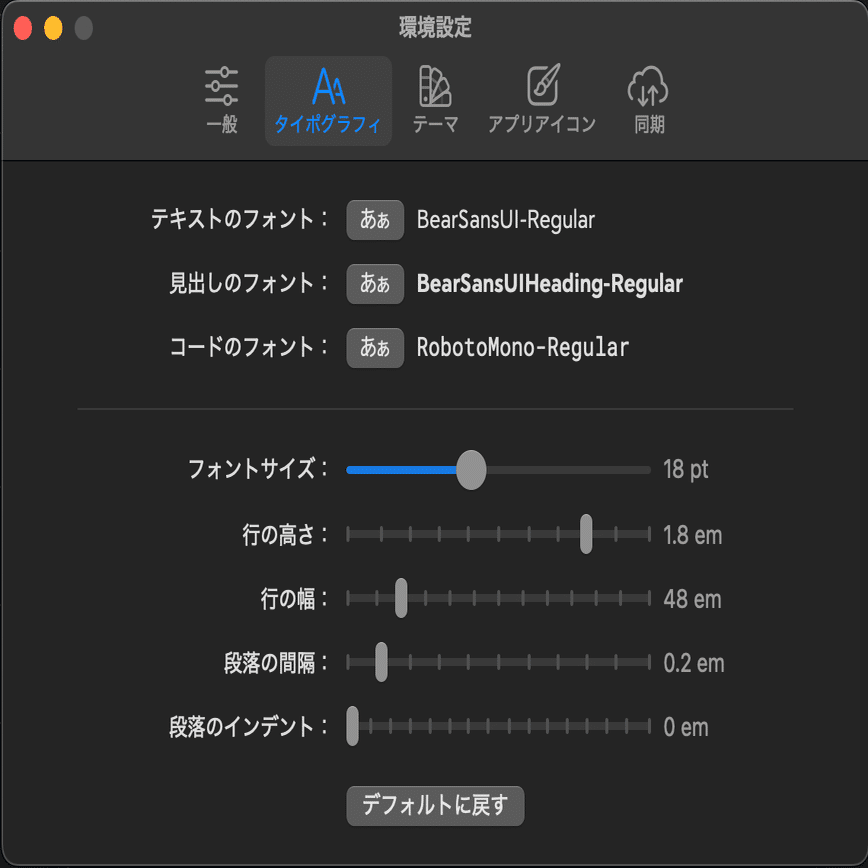Select the タイポグラフィ tab
Screen dimensions: 868x868
328,101
